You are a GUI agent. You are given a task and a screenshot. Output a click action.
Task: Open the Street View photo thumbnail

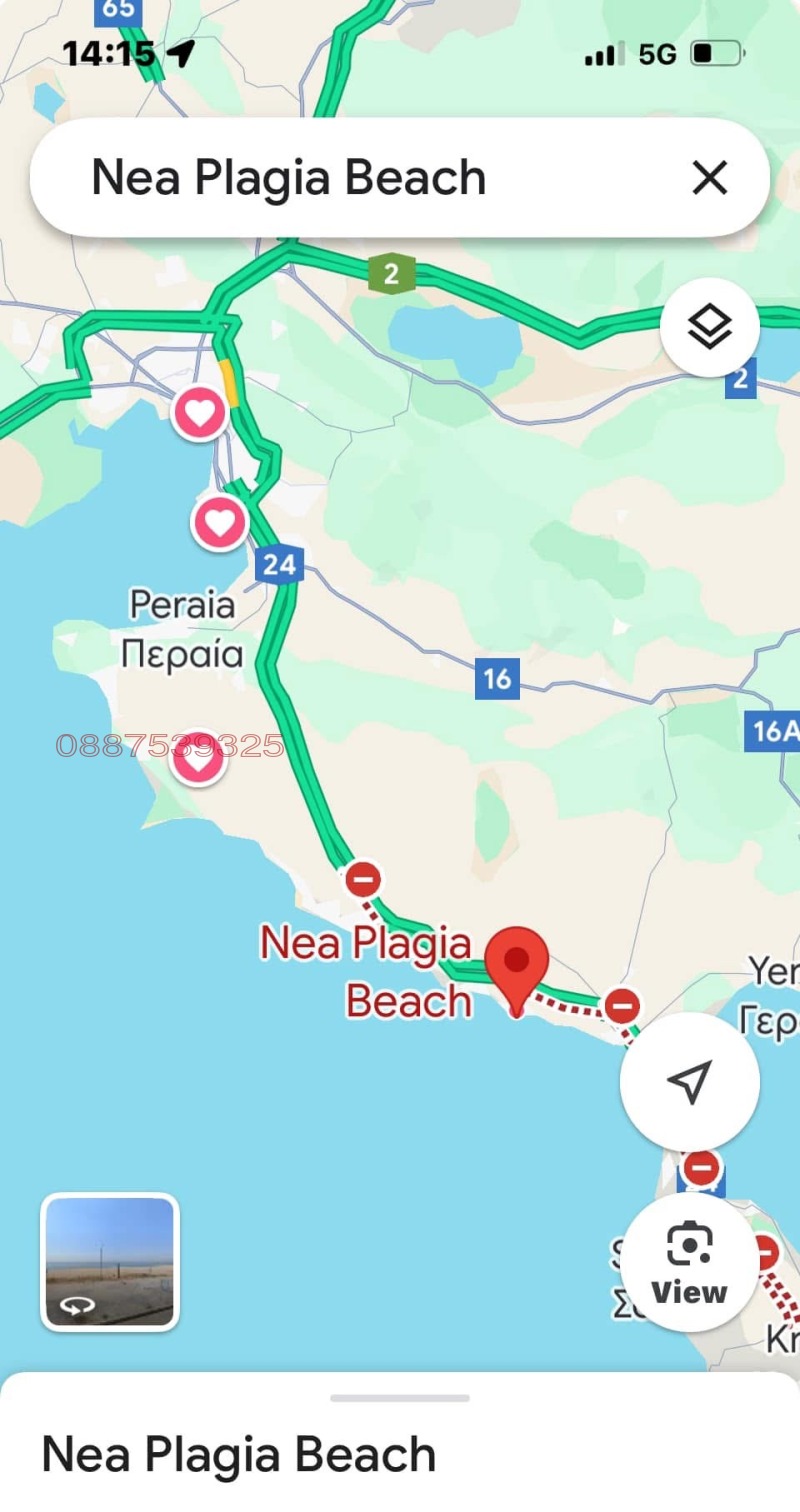coord(110,1262)
